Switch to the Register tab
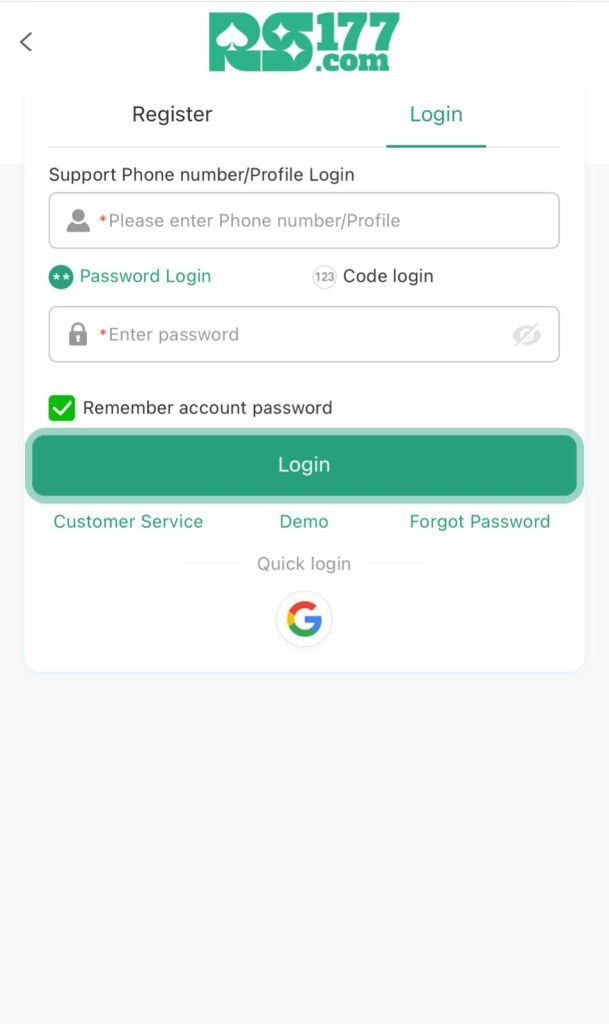609x1024 pixels. coord(172,114)
